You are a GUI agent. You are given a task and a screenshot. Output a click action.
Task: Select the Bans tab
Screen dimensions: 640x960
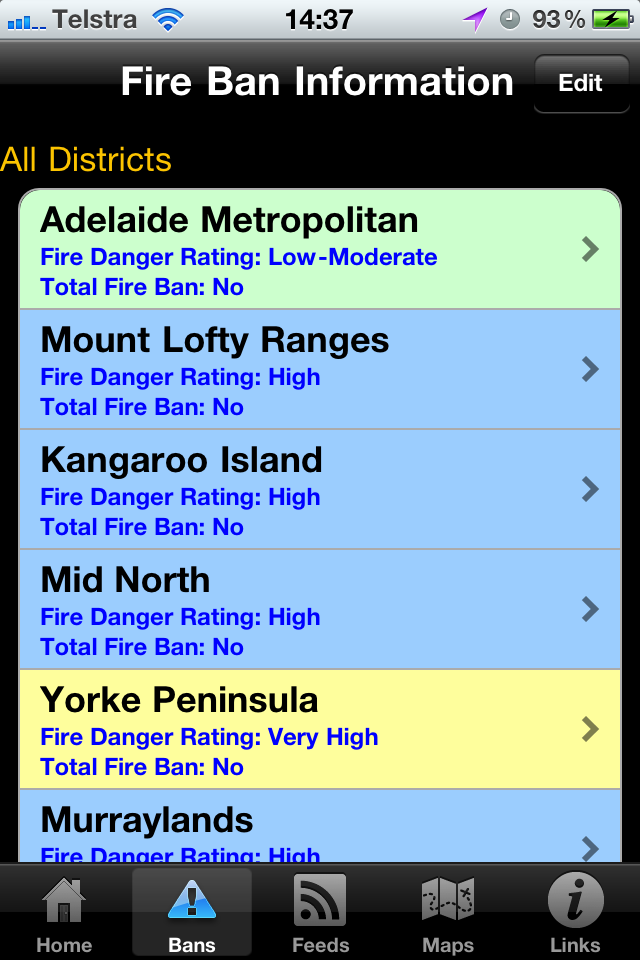click(x=192, y=912)
